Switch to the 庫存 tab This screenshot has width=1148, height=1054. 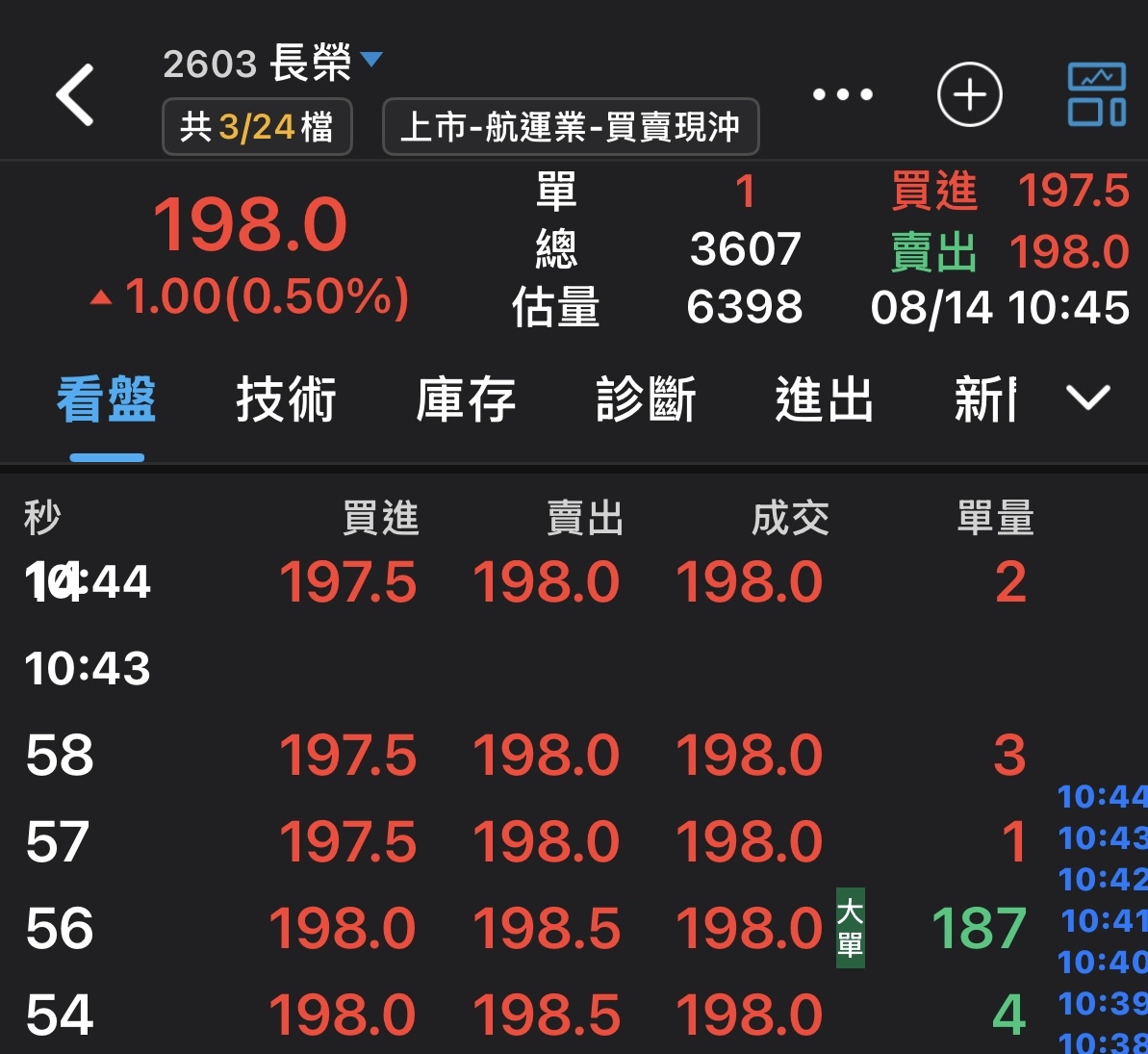pos(466,399)
